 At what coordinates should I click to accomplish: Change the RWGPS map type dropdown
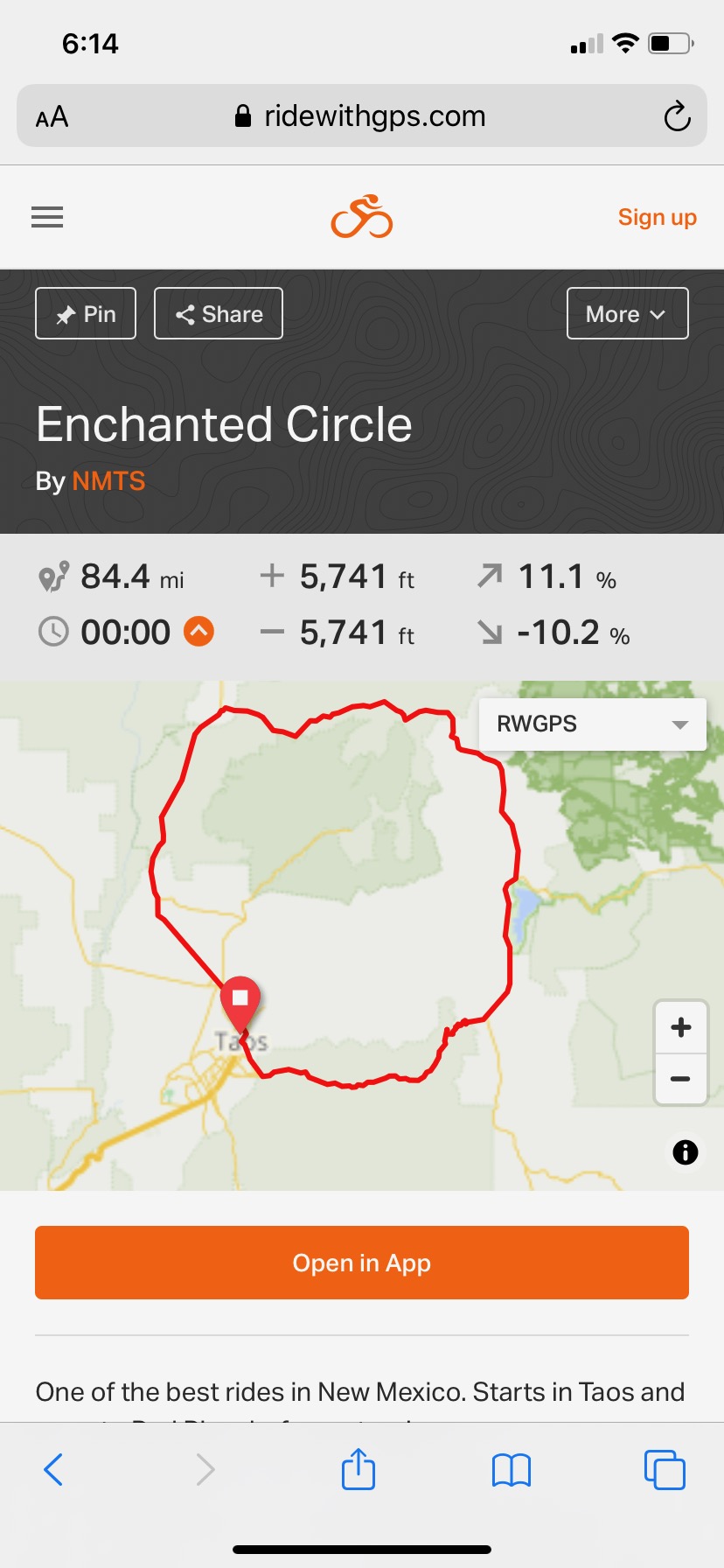592,724
